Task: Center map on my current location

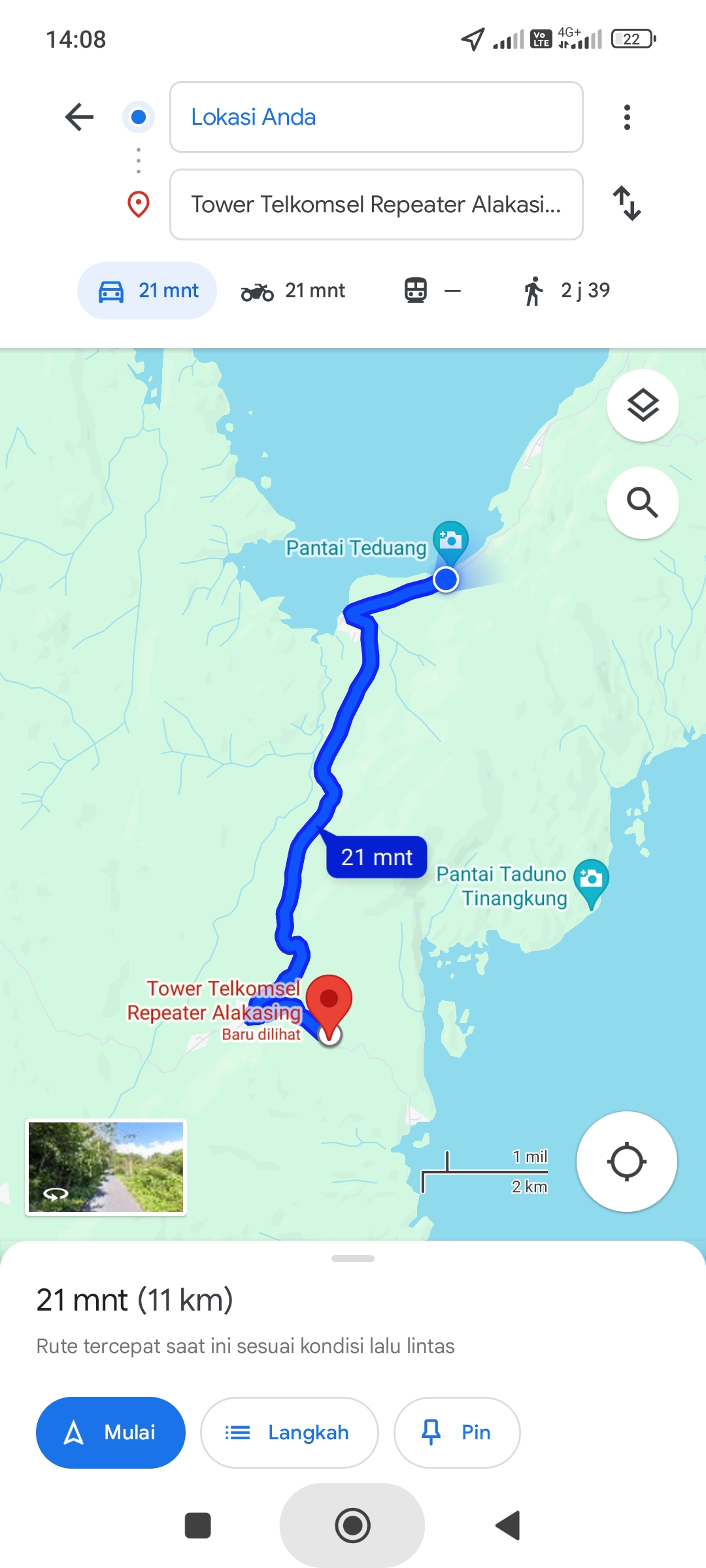Action: click(626, 1162)
